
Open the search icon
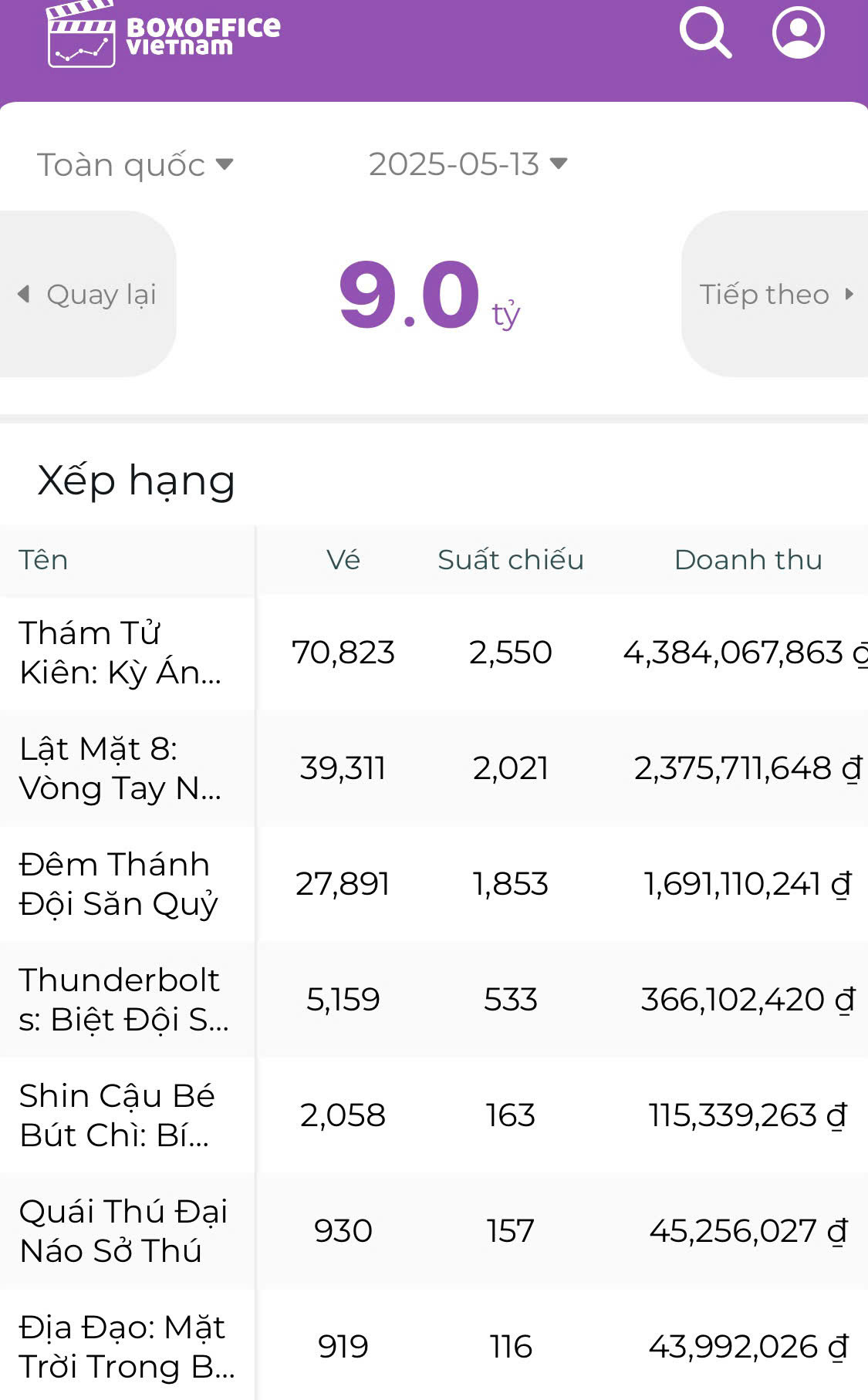704,32
